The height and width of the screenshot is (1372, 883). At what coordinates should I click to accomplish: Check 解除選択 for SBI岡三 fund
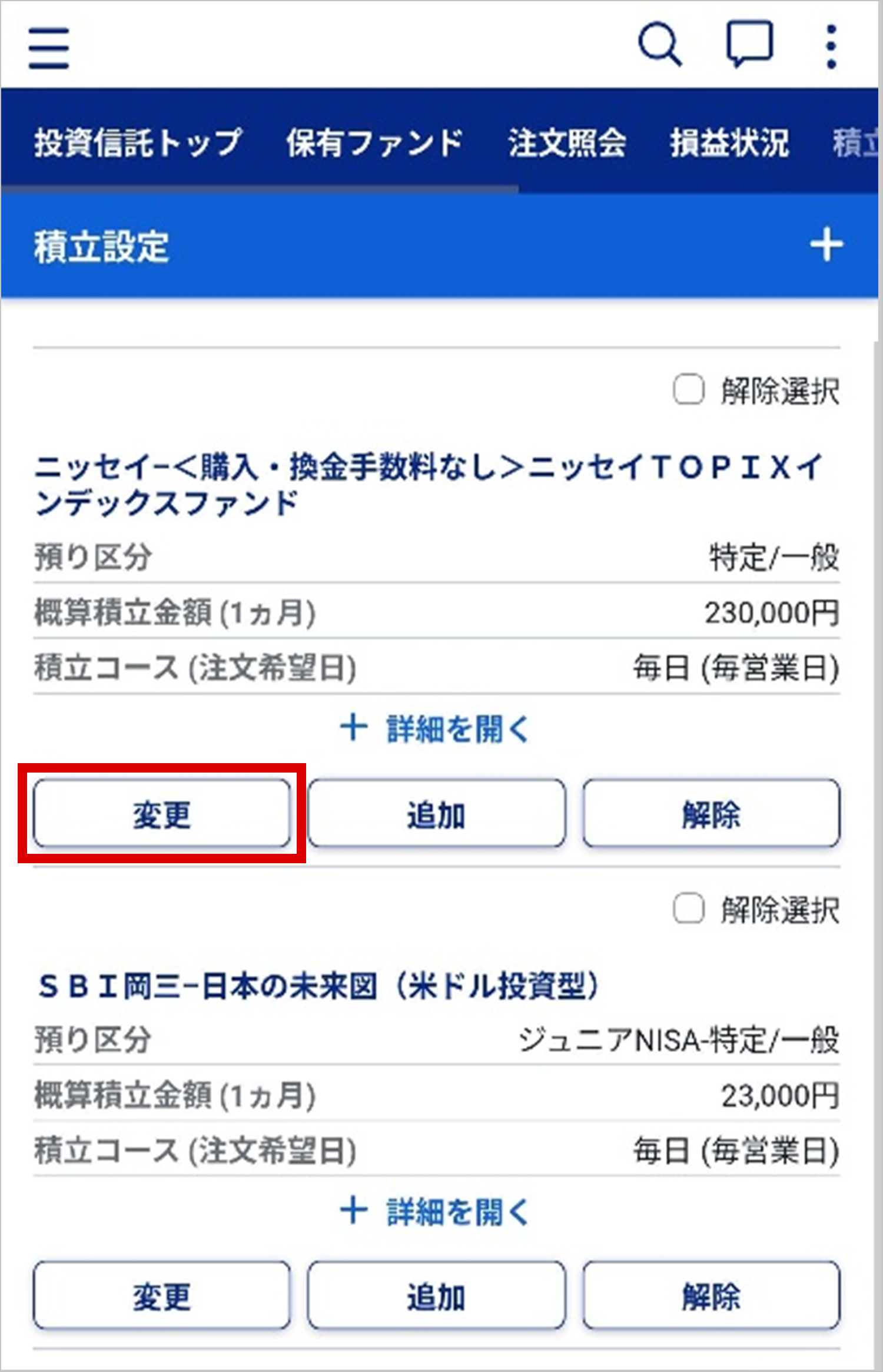pyautogui.click(x=689, y=909)
